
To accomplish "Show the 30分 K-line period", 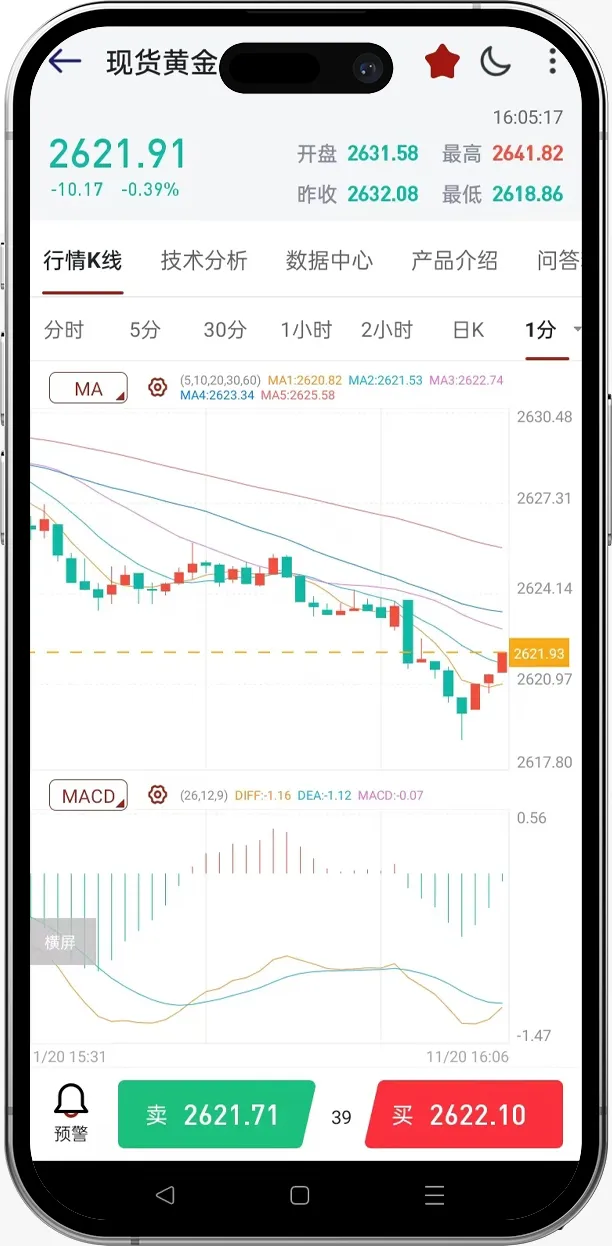I will tap(224, 330).
